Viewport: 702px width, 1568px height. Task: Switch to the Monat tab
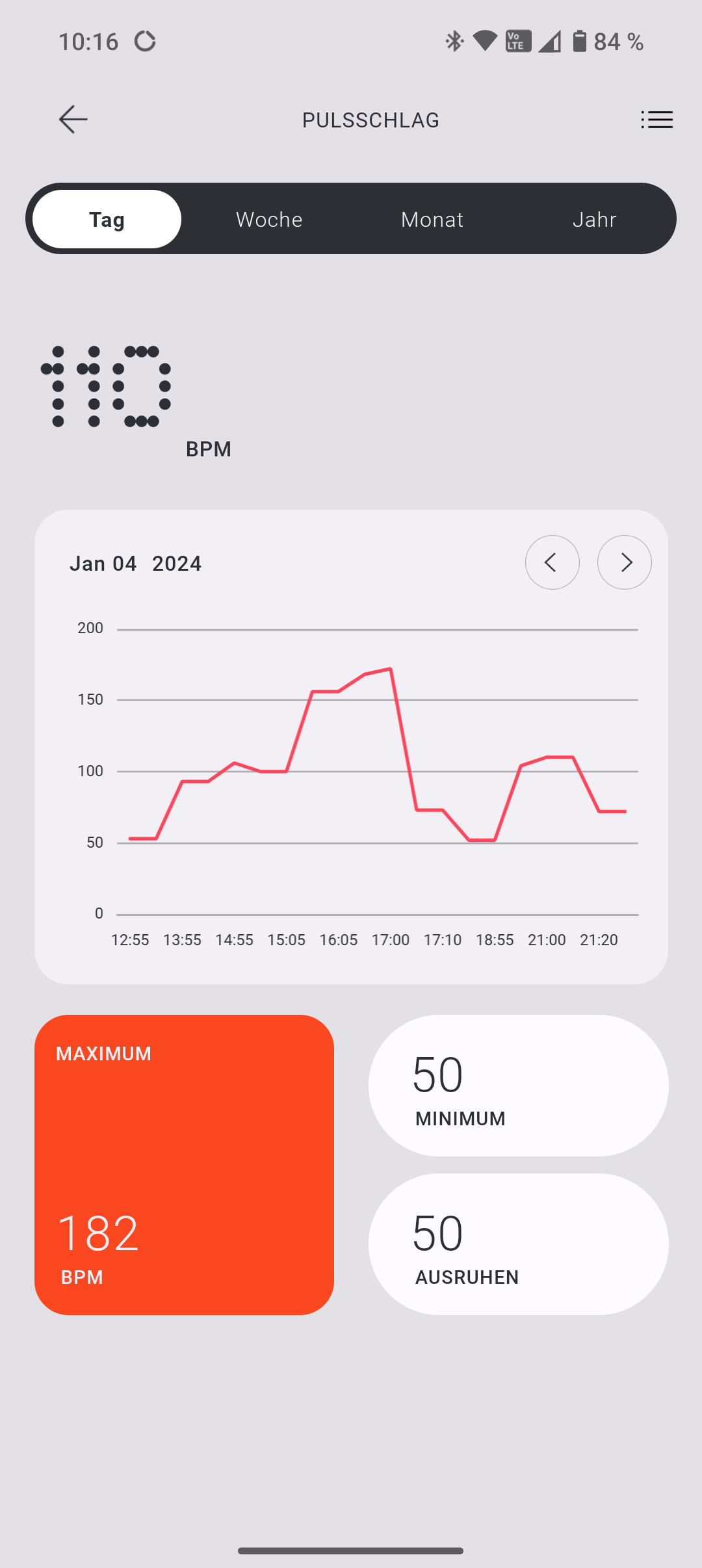432,219
